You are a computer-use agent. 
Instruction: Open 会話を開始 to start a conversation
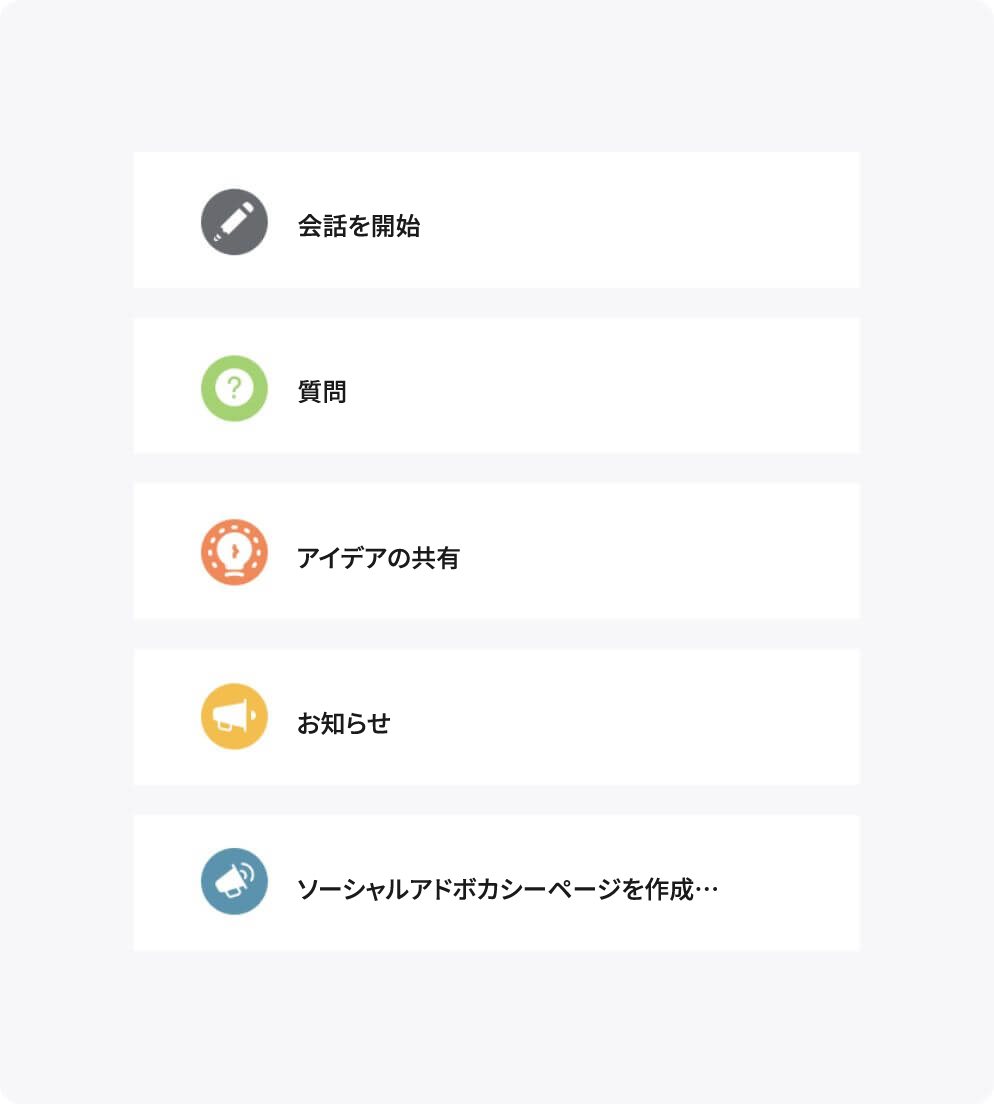(359, 227)
